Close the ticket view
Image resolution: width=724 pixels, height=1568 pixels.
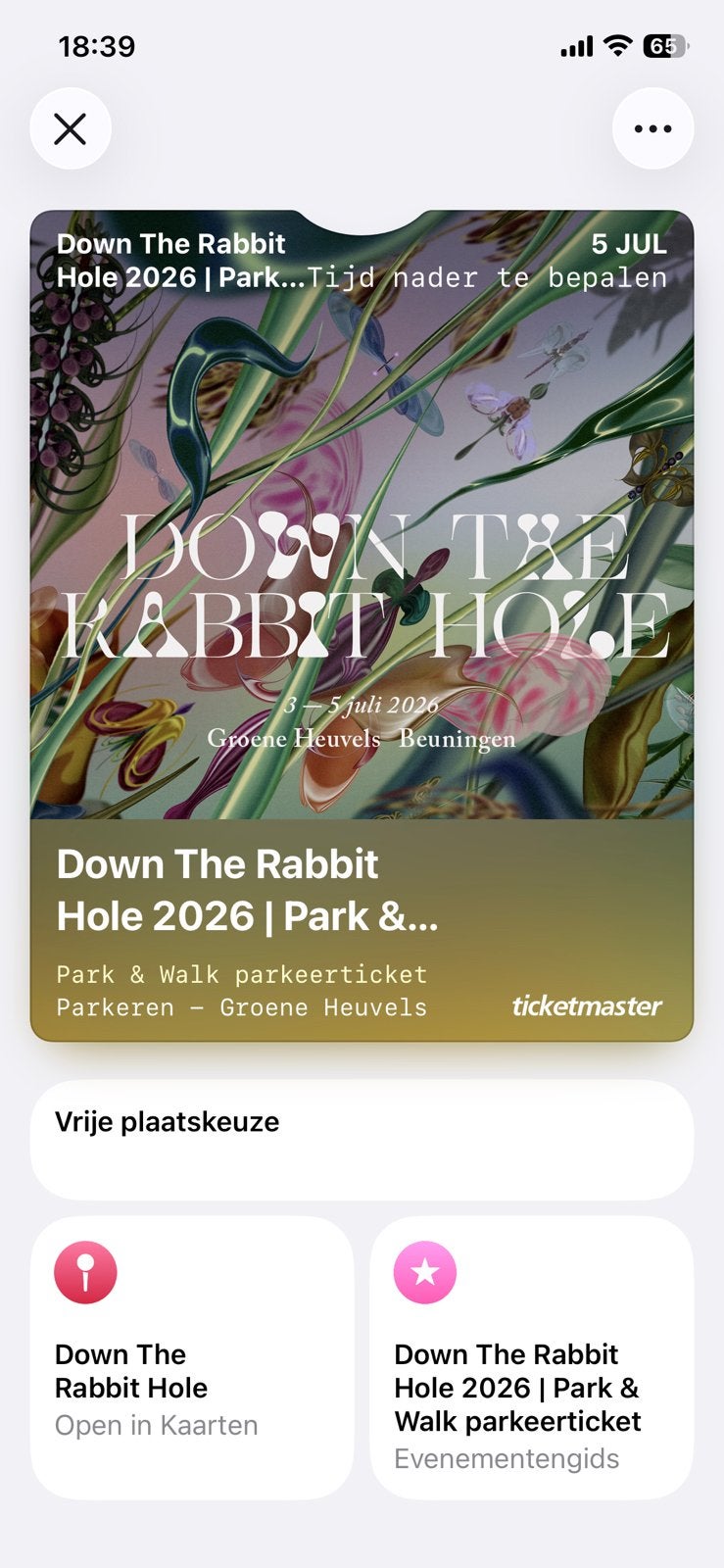coord(71,128)
